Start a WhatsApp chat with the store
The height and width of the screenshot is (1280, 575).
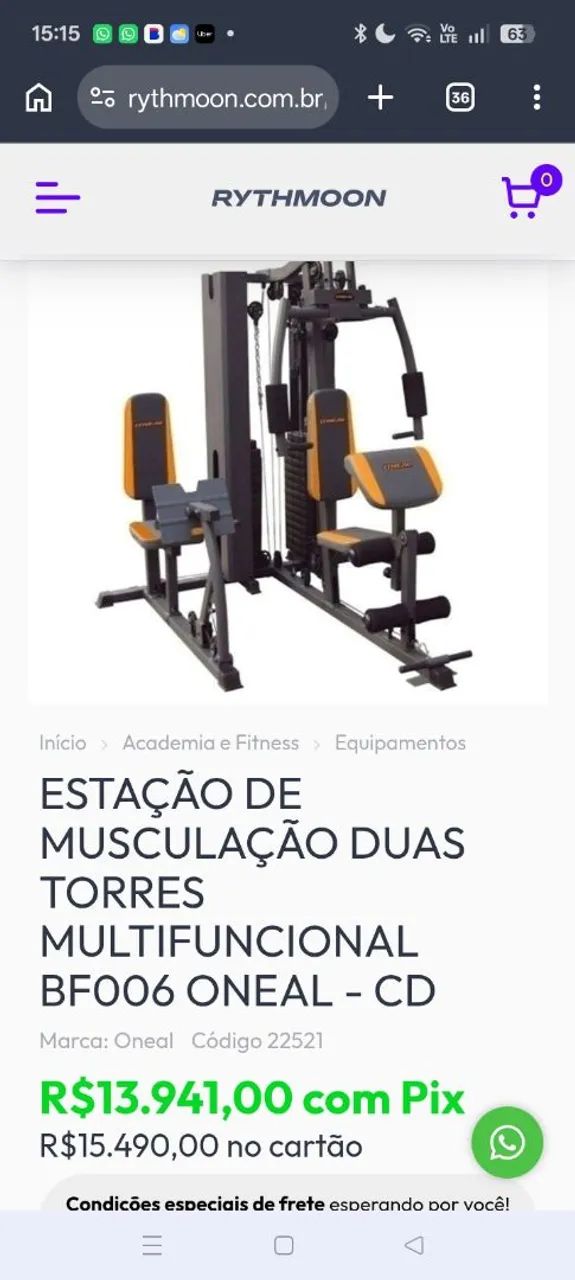(507, 1142)
